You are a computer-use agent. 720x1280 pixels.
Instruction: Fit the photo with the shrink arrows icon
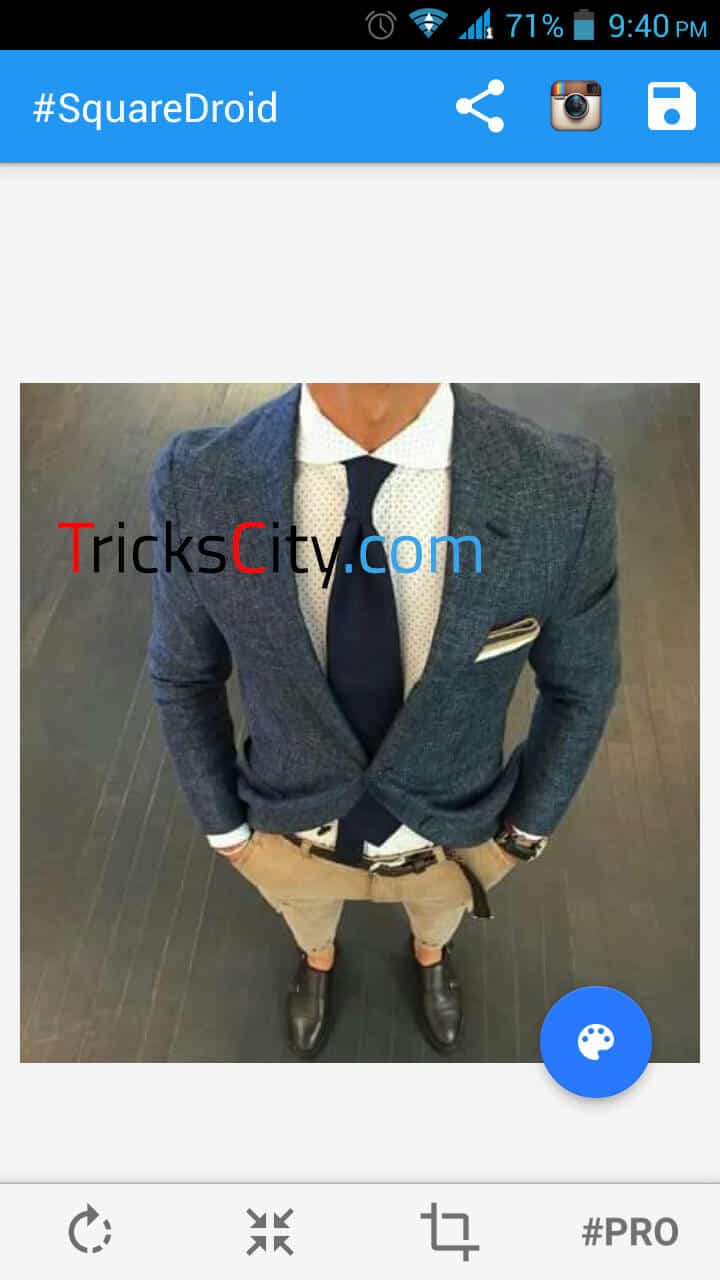pos(270,1231)
